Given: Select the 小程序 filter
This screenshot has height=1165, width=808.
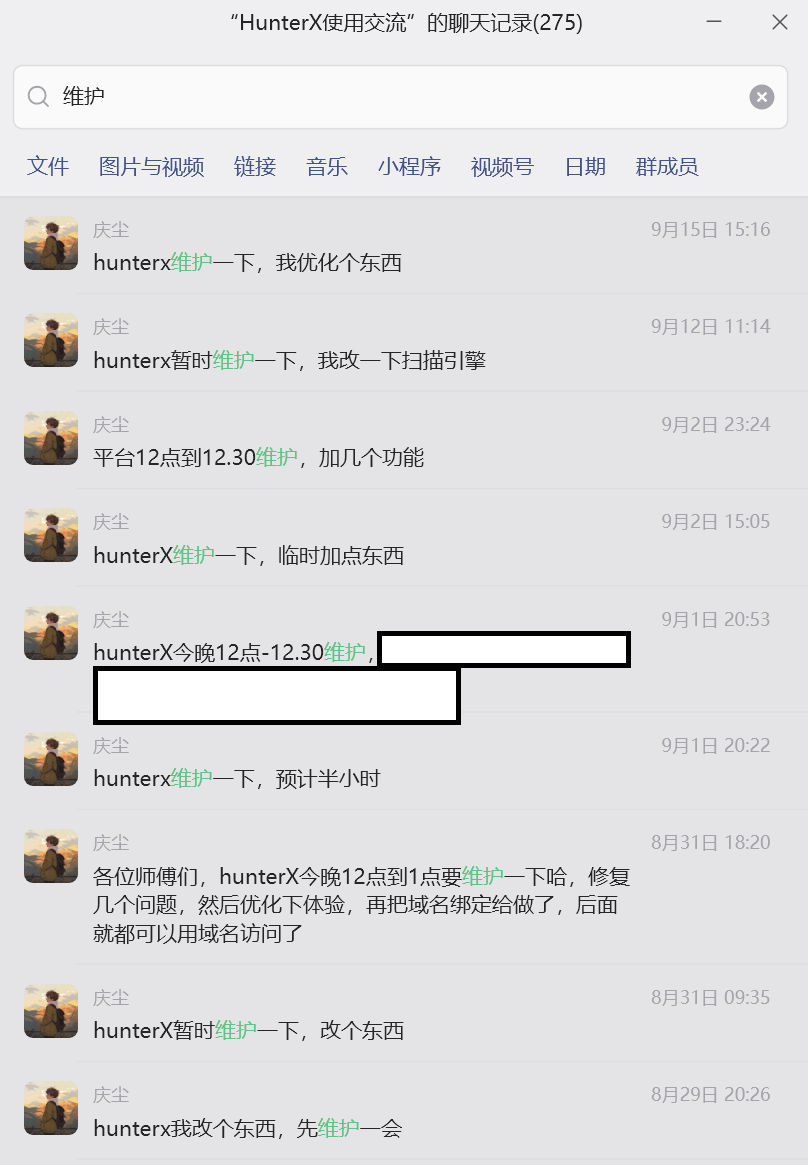Looking at the screenshot, I should tap(409, 166).
